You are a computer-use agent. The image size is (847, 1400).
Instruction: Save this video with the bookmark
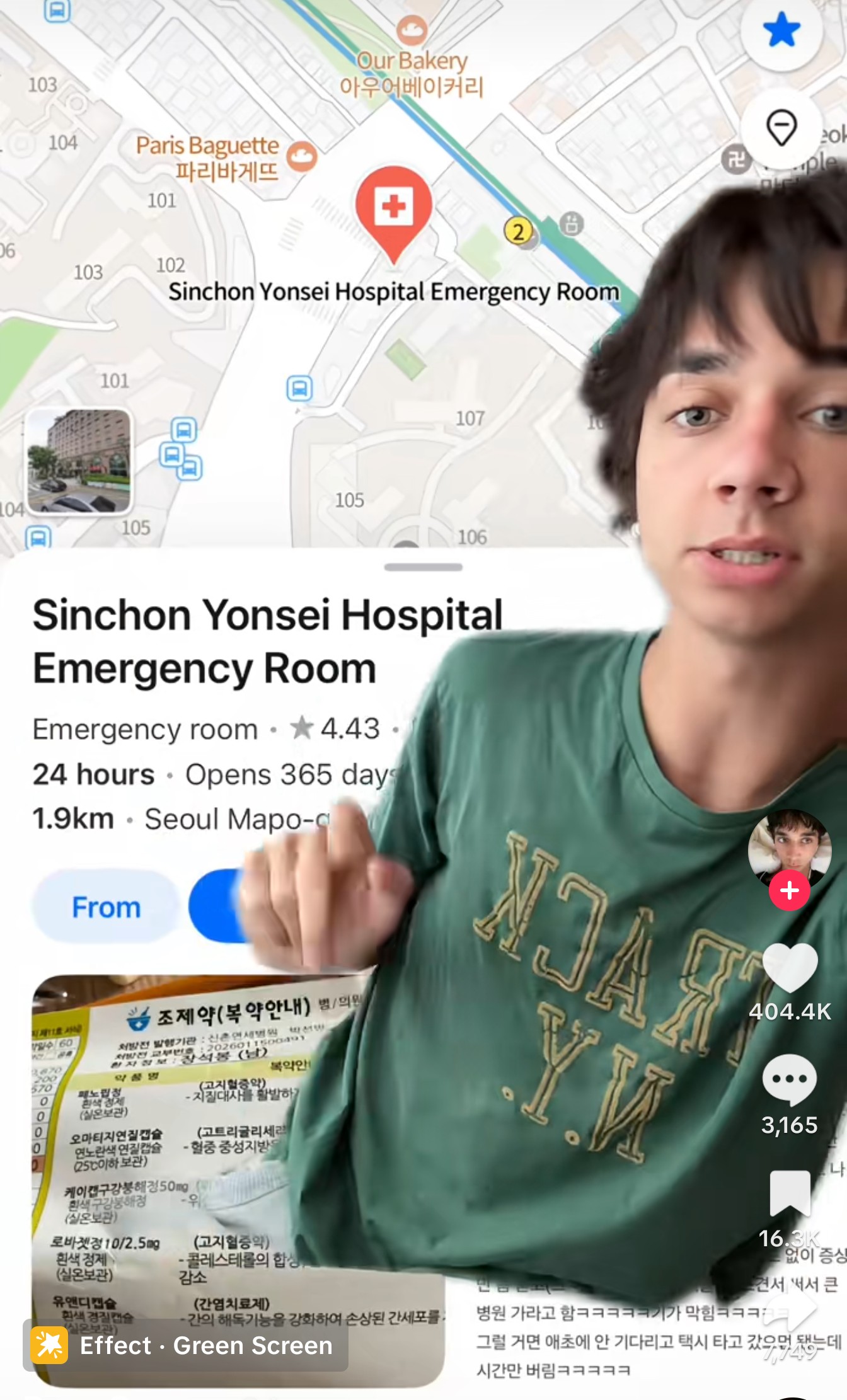pyautogui.click(x=789, y=1193)
